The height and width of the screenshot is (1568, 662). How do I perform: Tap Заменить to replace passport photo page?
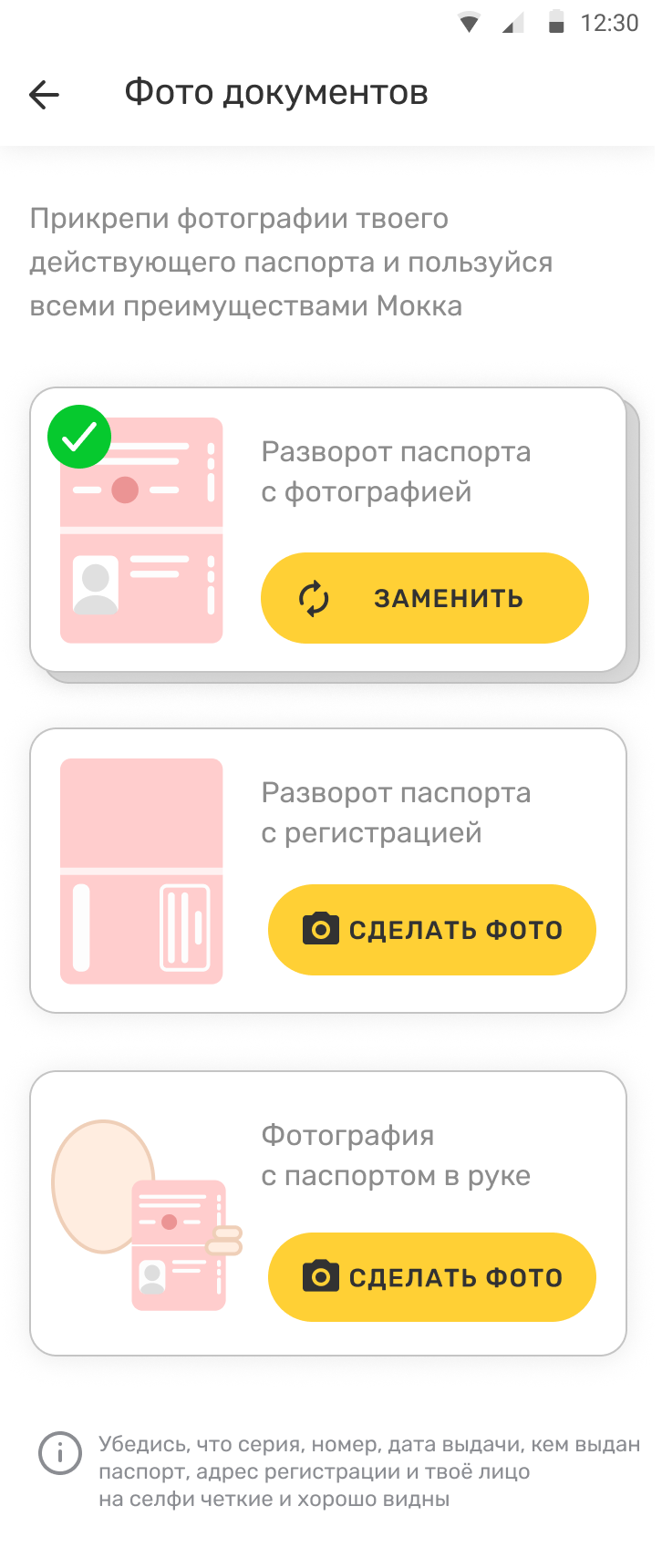[425, 598]
